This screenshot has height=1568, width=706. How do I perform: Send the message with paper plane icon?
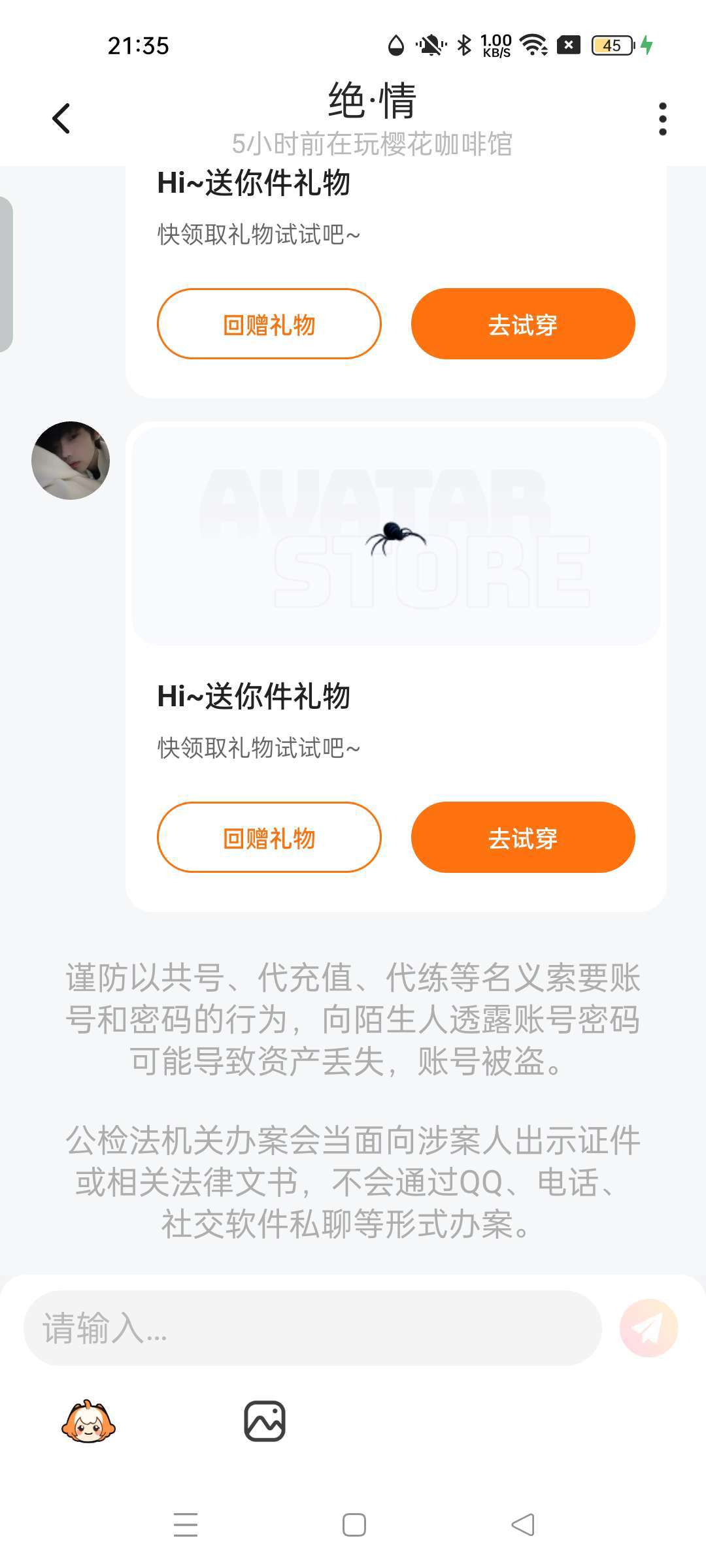648,1328
